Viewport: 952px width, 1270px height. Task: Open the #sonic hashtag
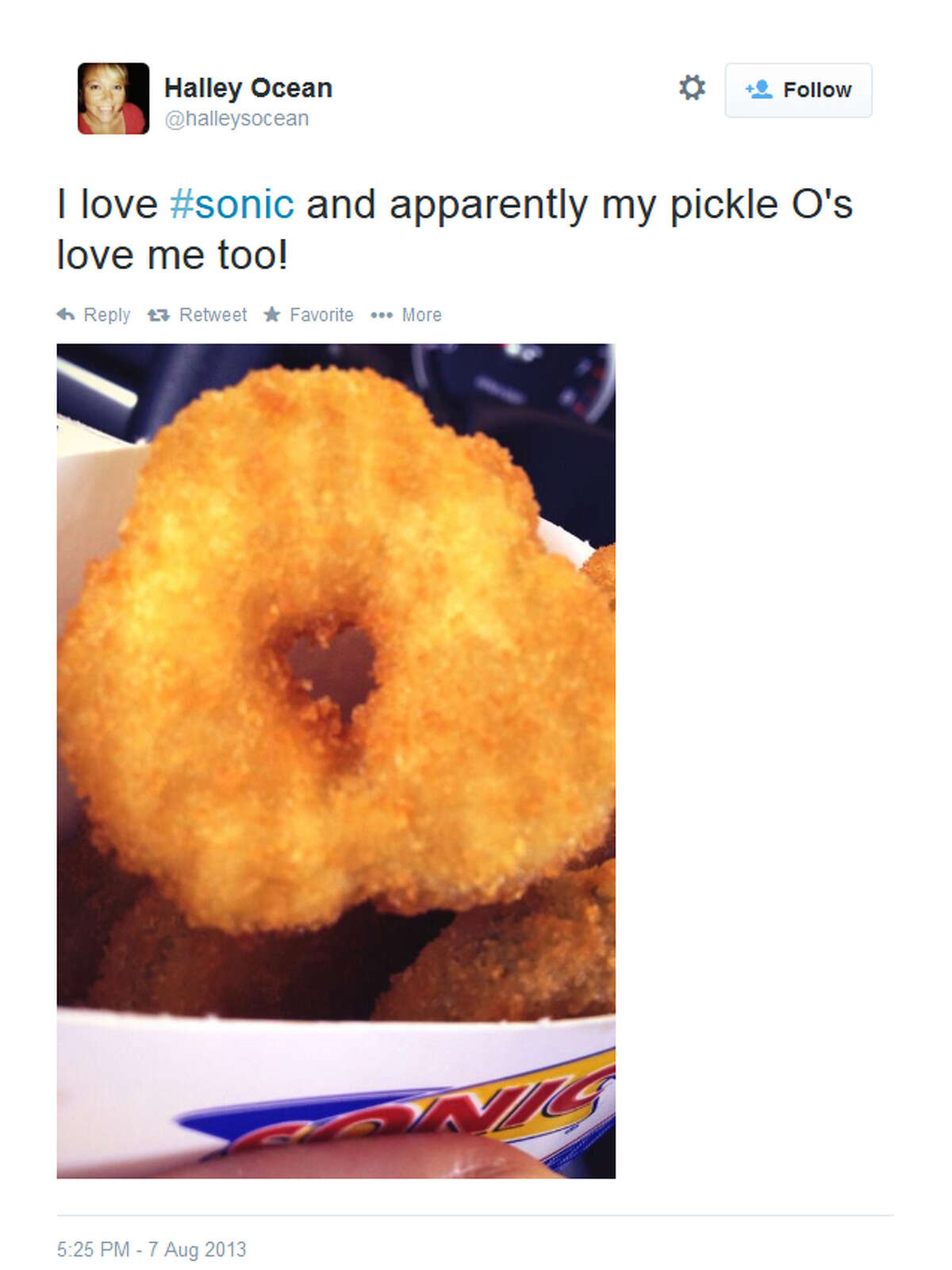click(232, 205)
